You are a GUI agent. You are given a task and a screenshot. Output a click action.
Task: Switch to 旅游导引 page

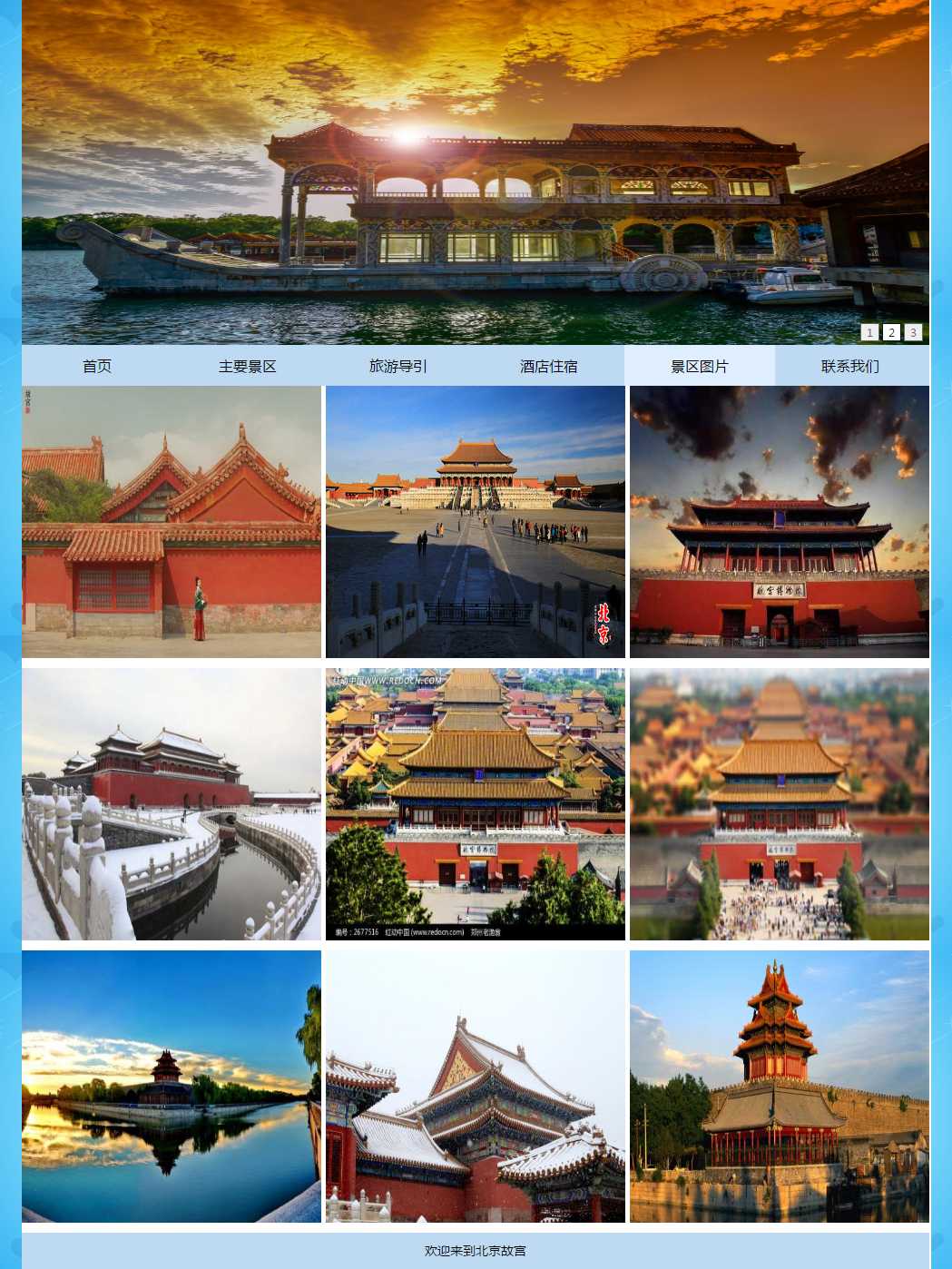click(x=398, y=366)
